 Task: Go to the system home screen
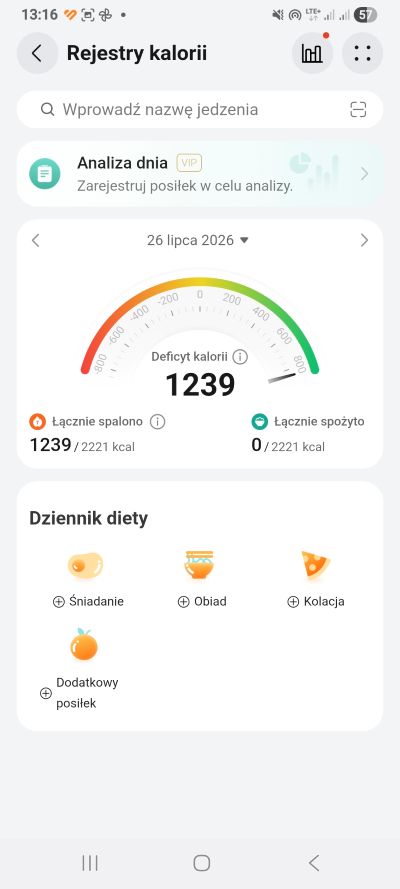[202, 863]
